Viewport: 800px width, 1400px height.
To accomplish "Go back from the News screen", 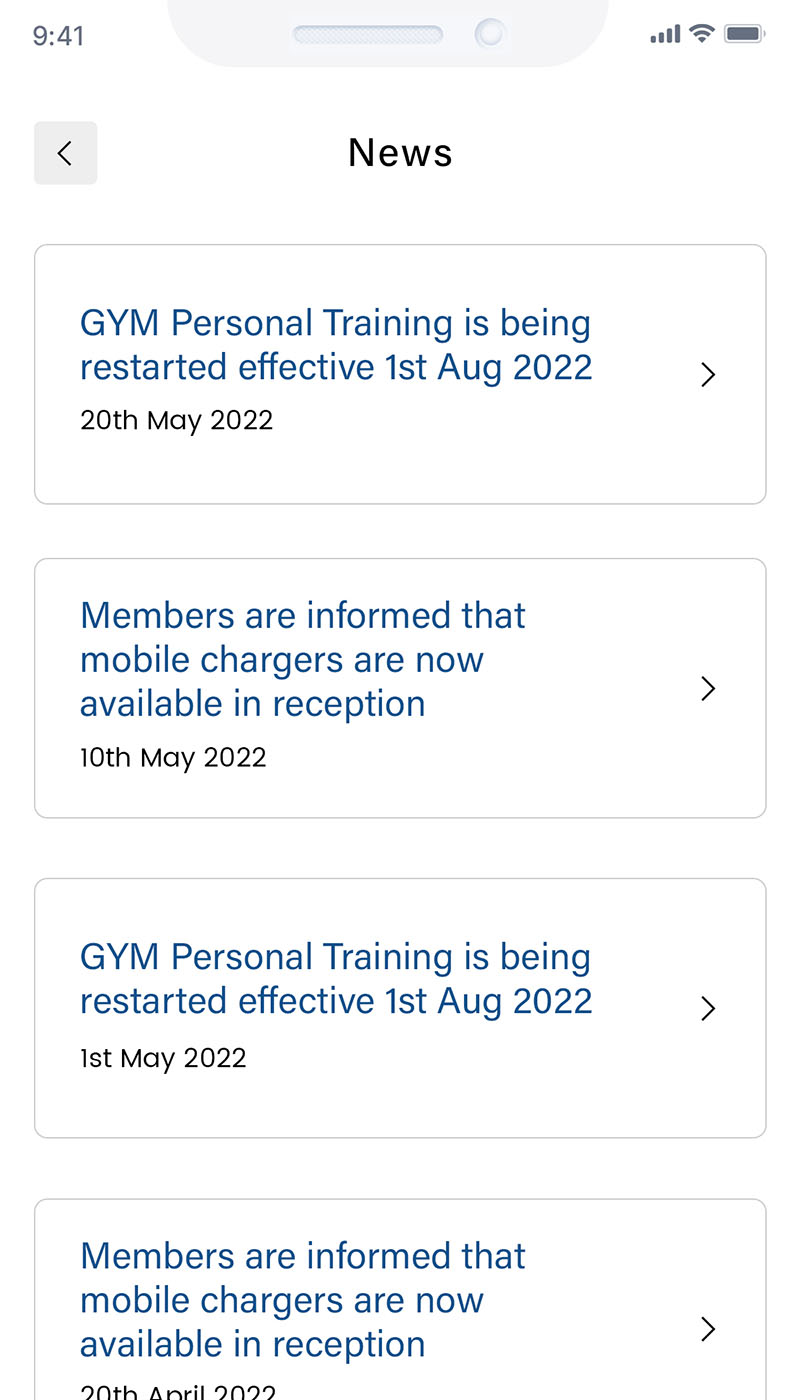I will (65, 153).
